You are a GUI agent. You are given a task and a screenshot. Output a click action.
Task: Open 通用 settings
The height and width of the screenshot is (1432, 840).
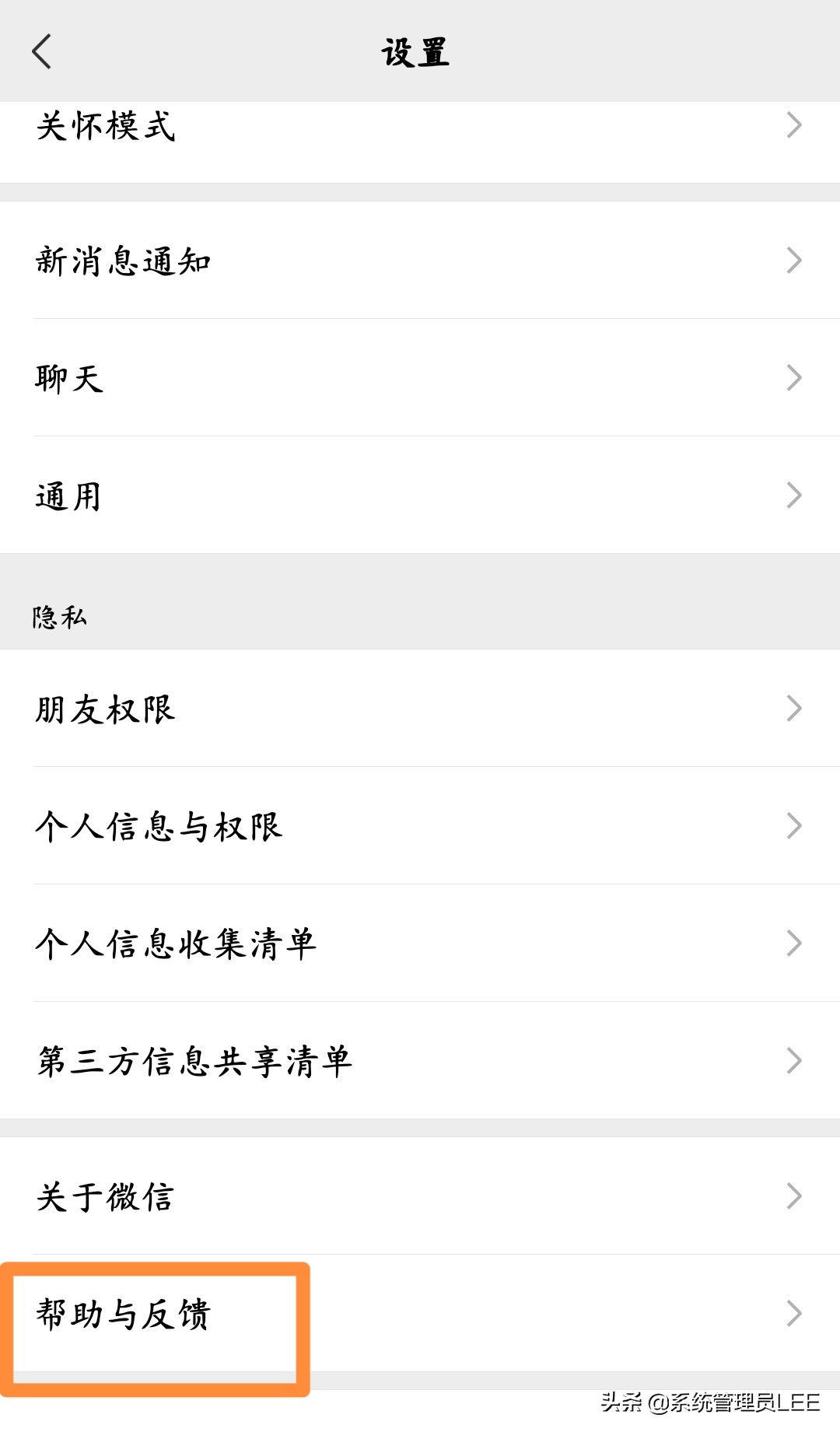420,495
